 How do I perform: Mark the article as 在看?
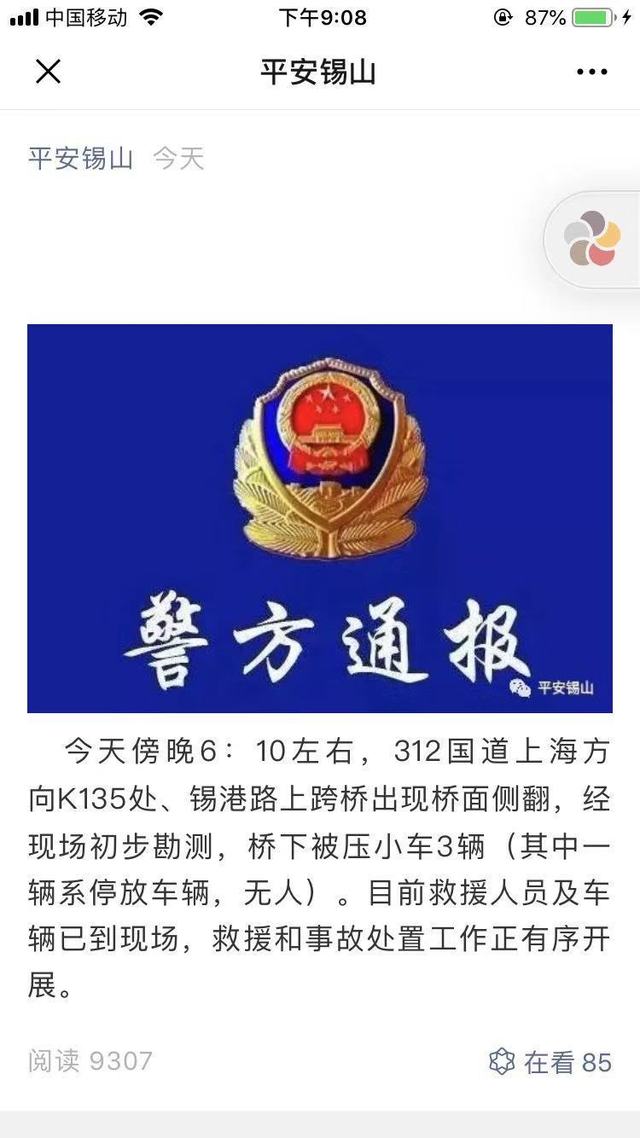click(x=549, y=1061)
